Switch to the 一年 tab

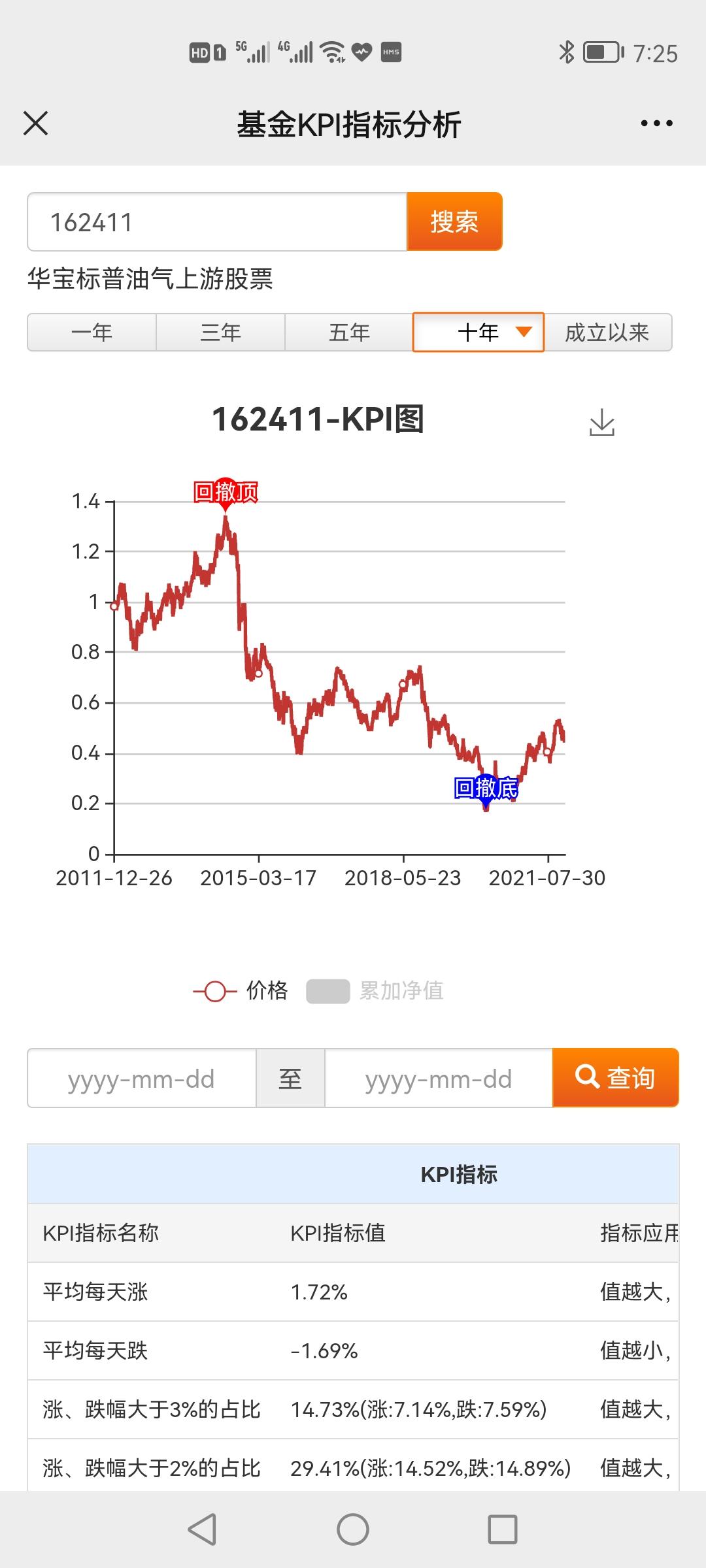point(92,332)
